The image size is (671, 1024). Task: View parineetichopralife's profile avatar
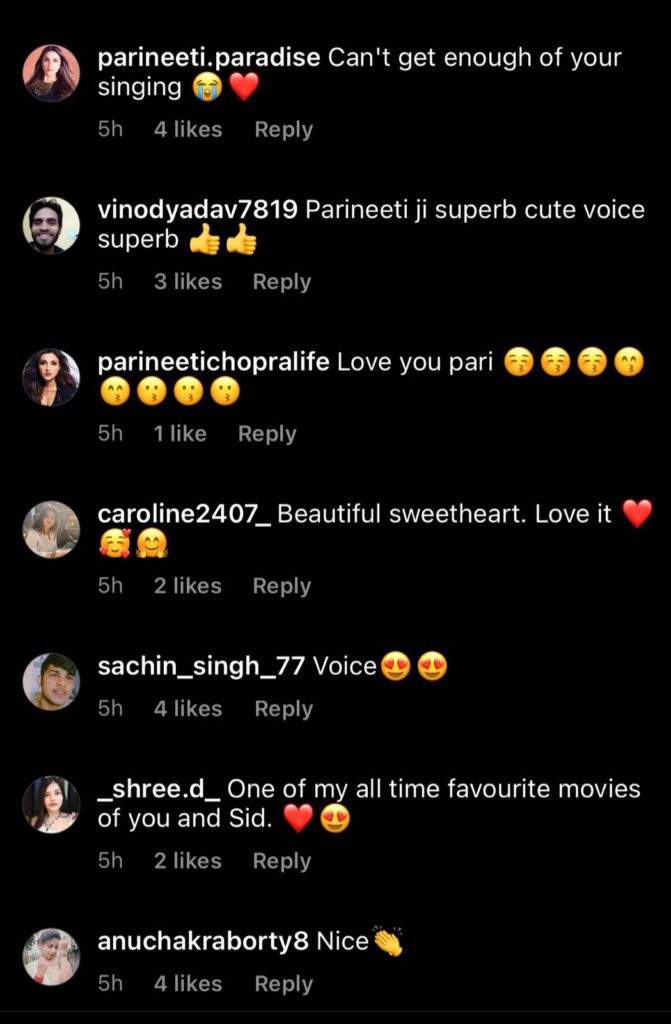(51, 377)
